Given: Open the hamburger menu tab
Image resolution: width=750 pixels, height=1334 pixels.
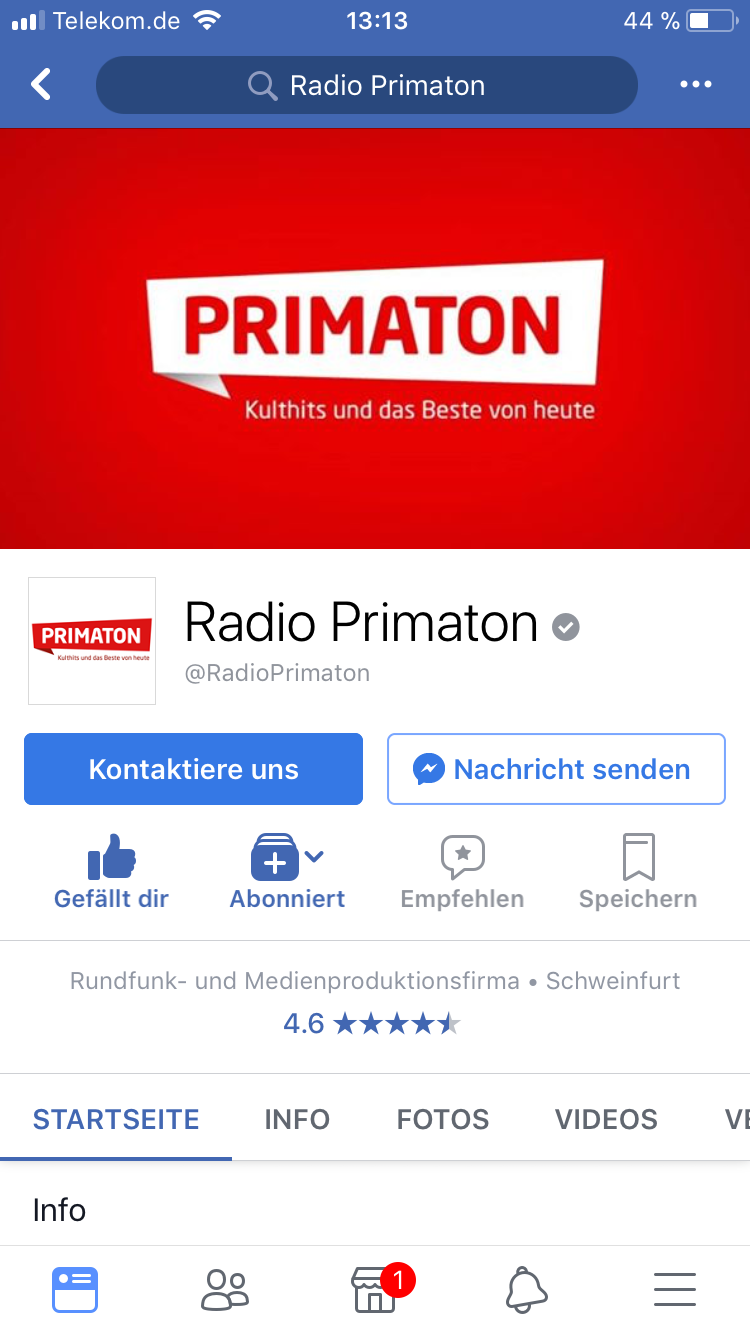Looking at the screenshot, I should (x=675, y=1290).
